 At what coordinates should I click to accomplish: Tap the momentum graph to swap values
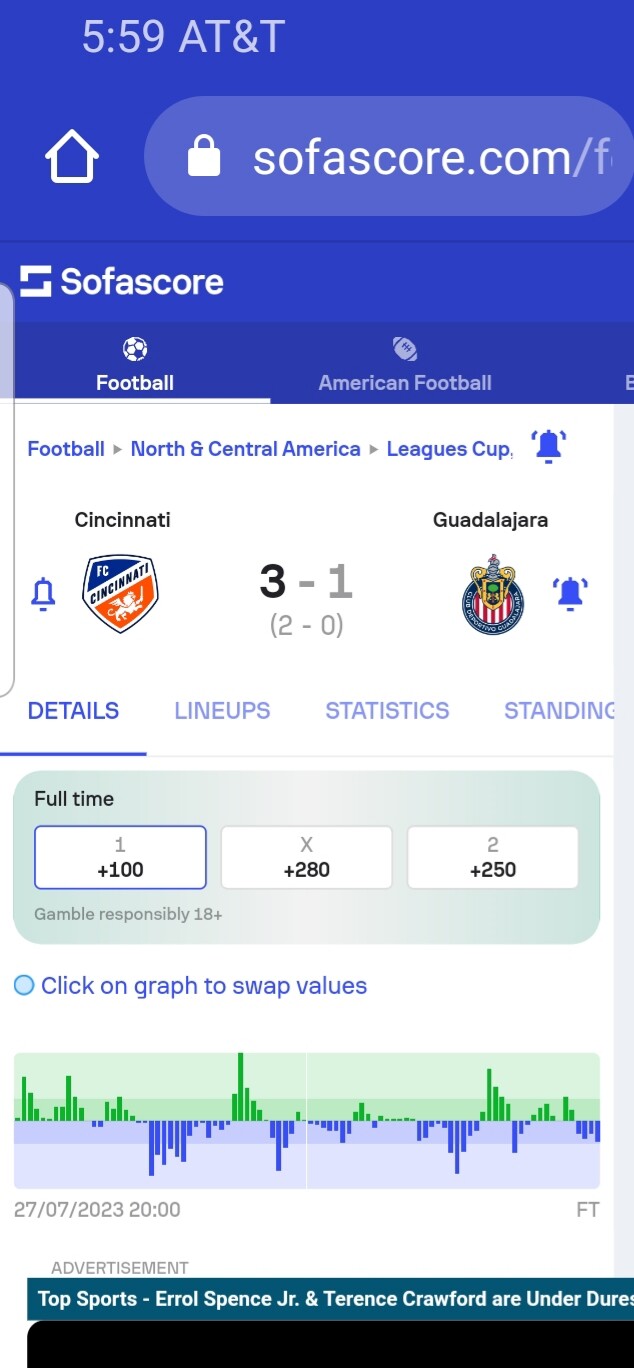pos(306,1120)
